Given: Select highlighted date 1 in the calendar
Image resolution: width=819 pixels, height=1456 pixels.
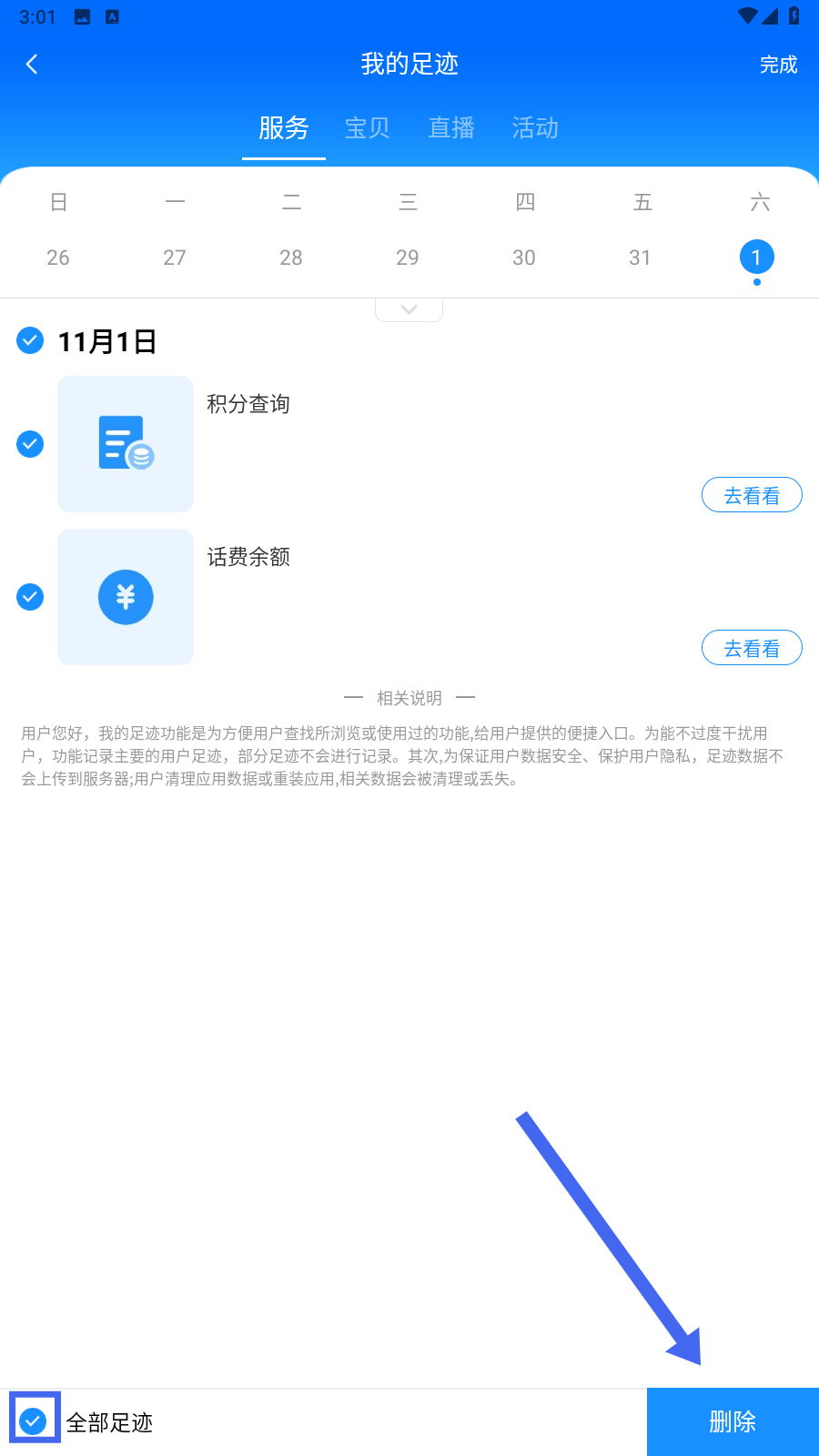Looking at the screenshot, I should [x=756, y=258].
